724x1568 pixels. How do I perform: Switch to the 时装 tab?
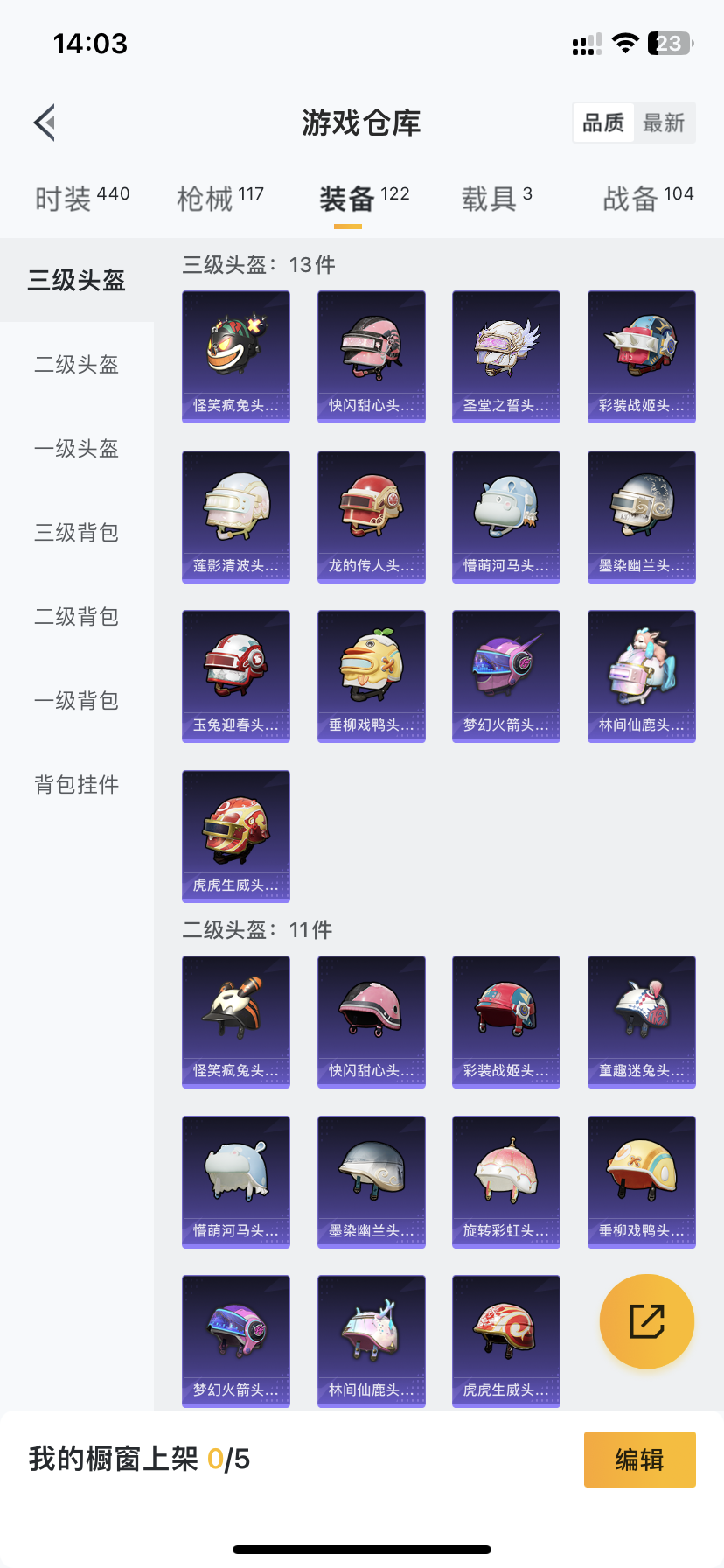pyautogui.click(x=82, y=198)
